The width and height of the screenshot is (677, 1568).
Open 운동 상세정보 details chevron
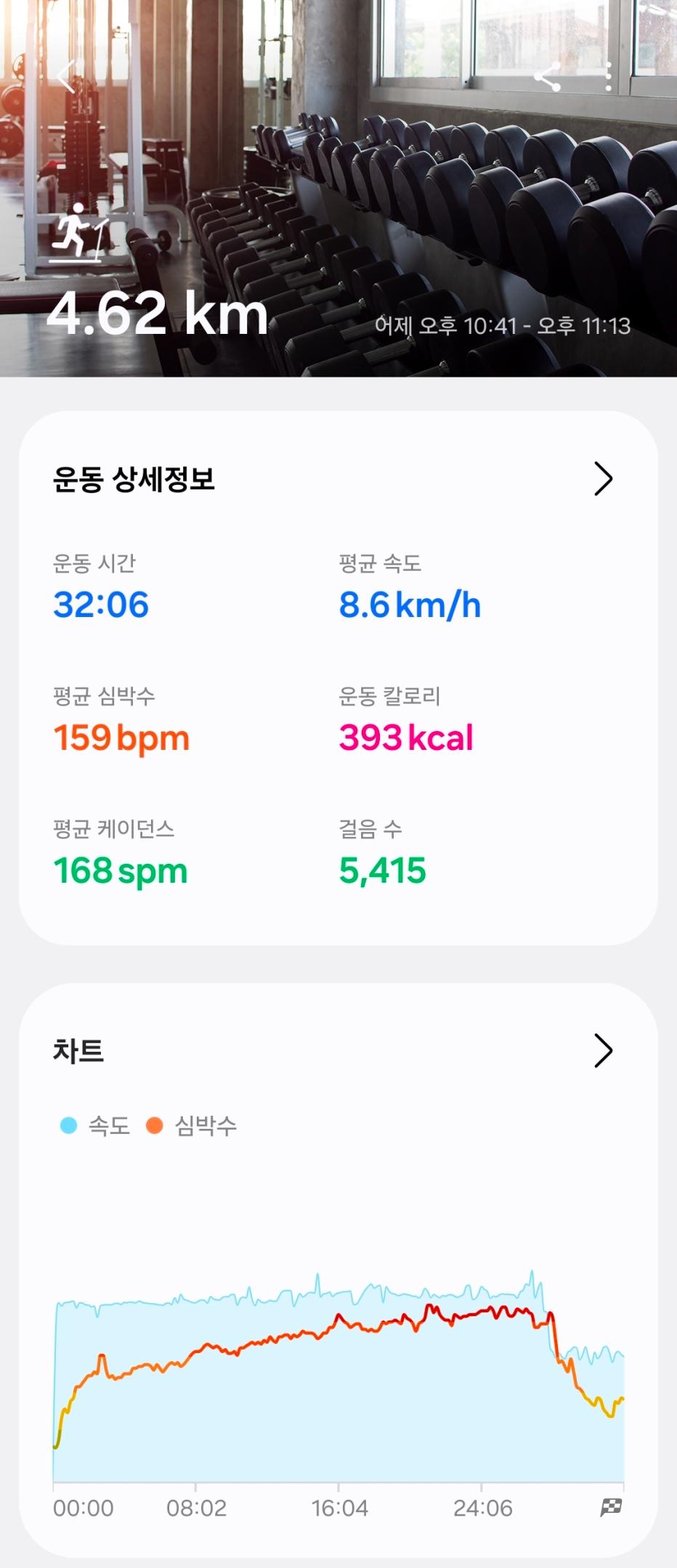(x=603, y=479)
